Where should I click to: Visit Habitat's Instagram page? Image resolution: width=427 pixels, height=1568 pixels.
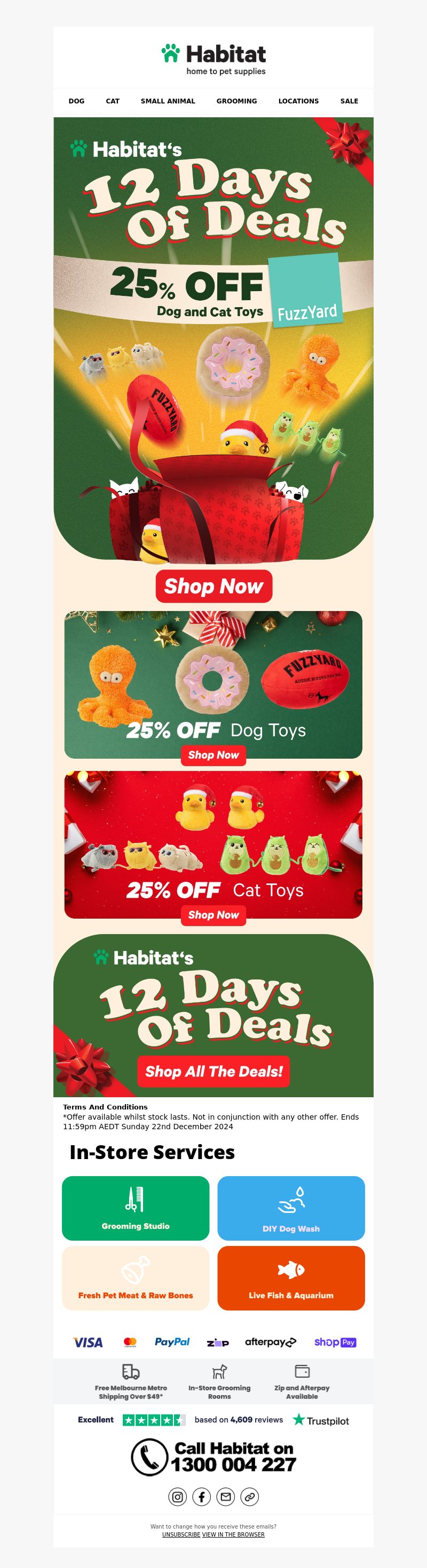(177, 1497)
